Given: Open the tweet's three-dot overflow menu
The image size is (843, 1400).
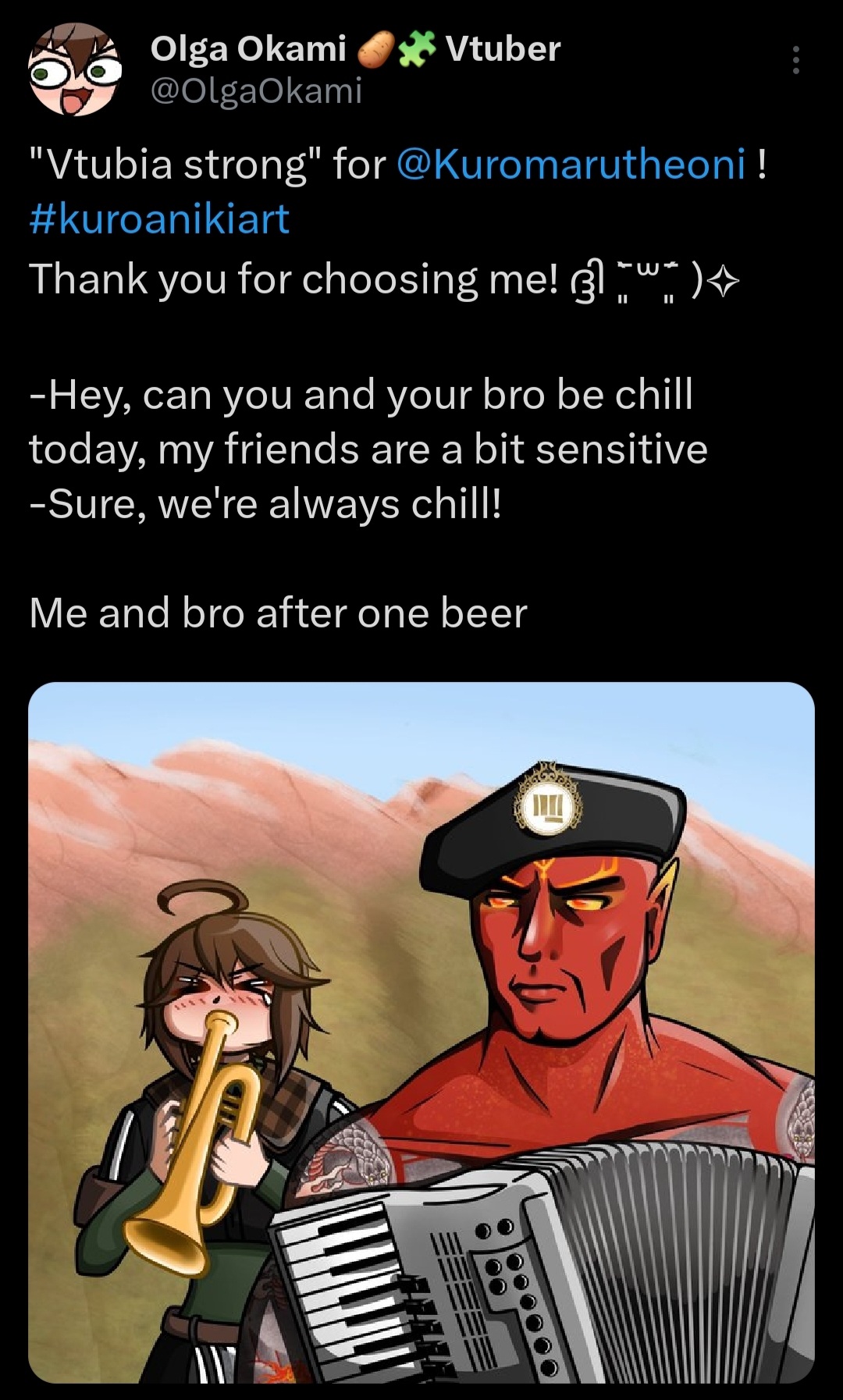Looking at the screenshot, I should (795, 60).
